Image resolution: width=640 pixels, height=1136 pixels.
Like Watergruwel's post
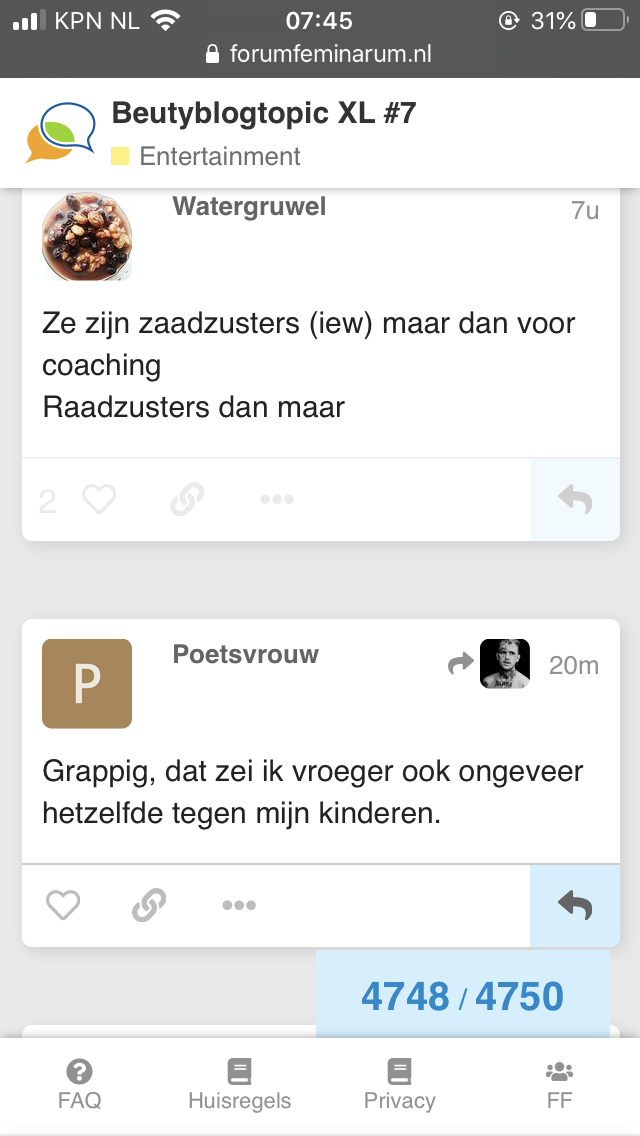[x=99, y=499]
